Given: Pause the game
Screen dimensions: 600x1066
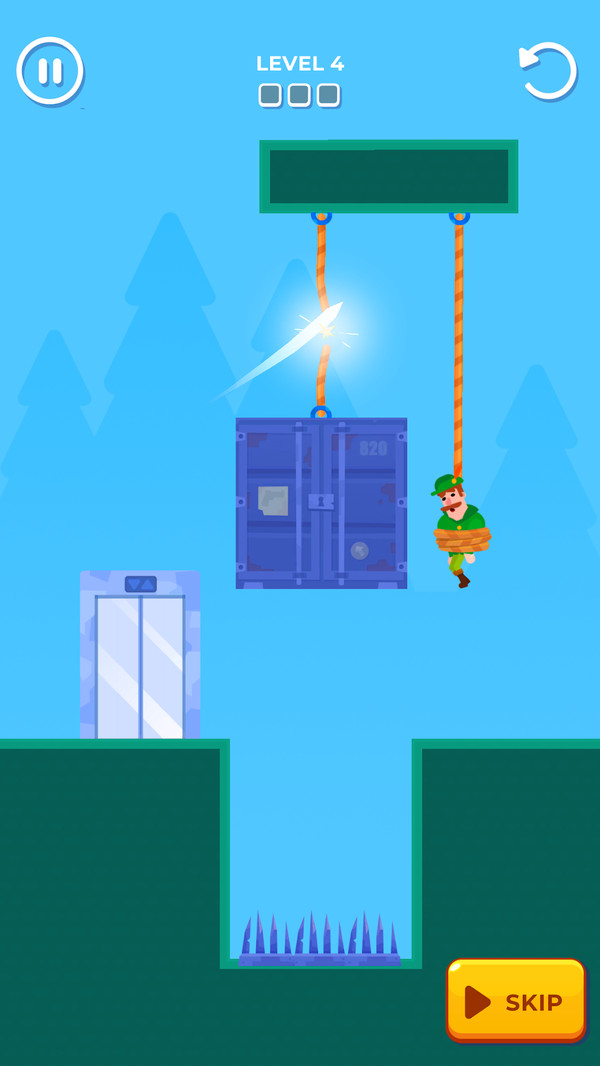Looking at the screenshot, I should coord(50,71).
